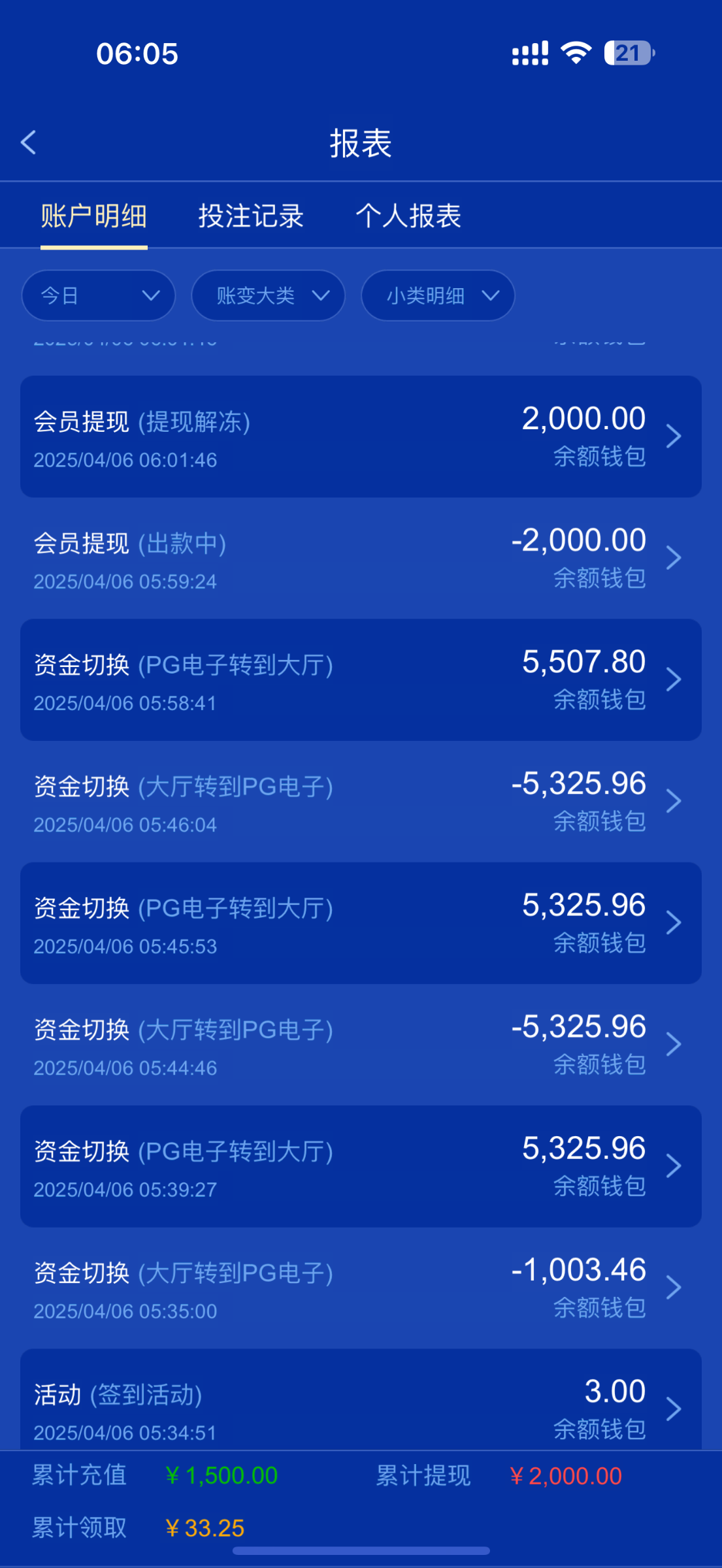The image size is (722, 1568).
Task: View the 05:44:46 大厅转到PG电子 entry
Action: [361, 1045]
